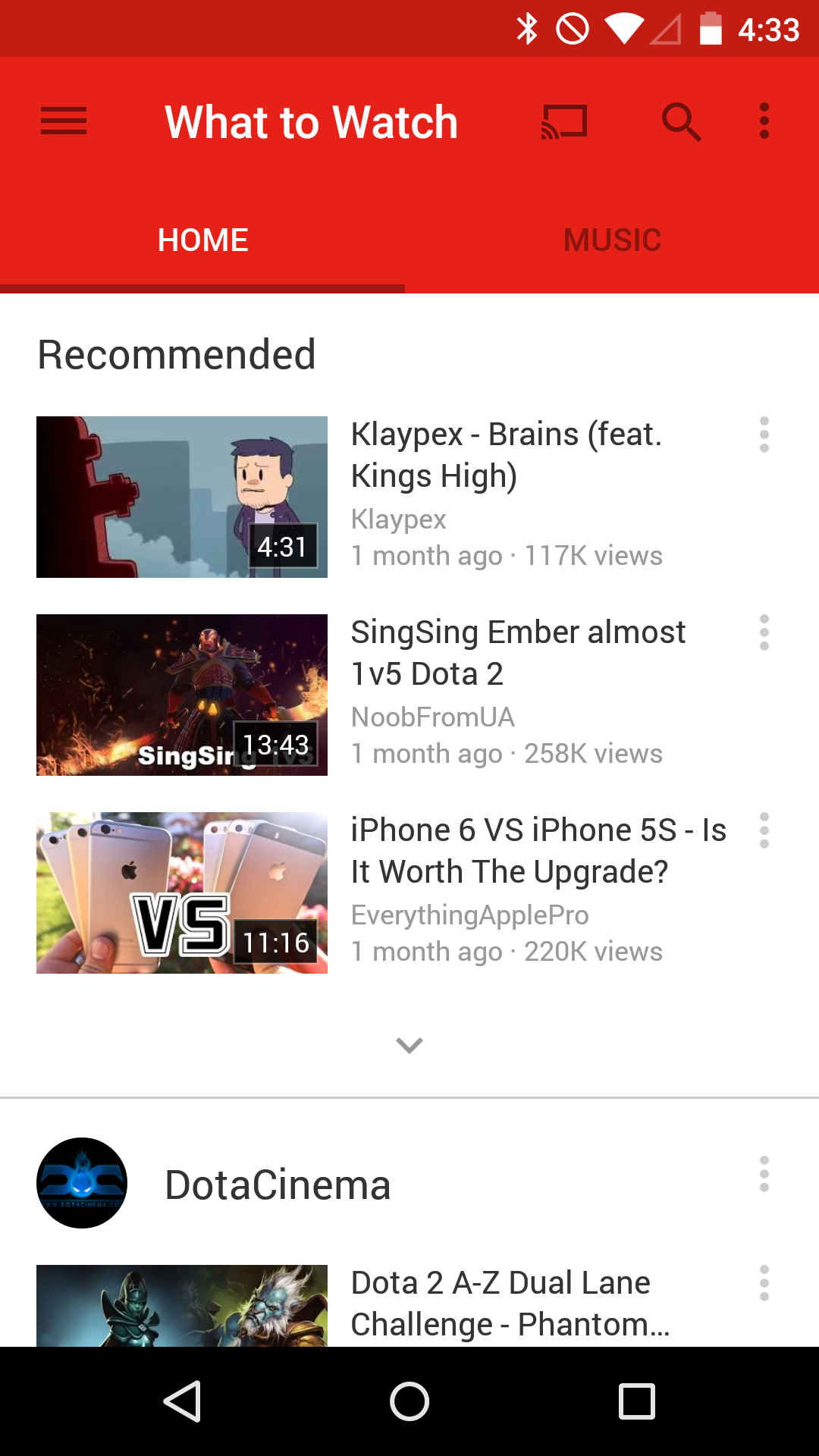Switch to the MUSIC tab
The width and height of the screenshot is (819, 1456).
click(x=611, y=240)
